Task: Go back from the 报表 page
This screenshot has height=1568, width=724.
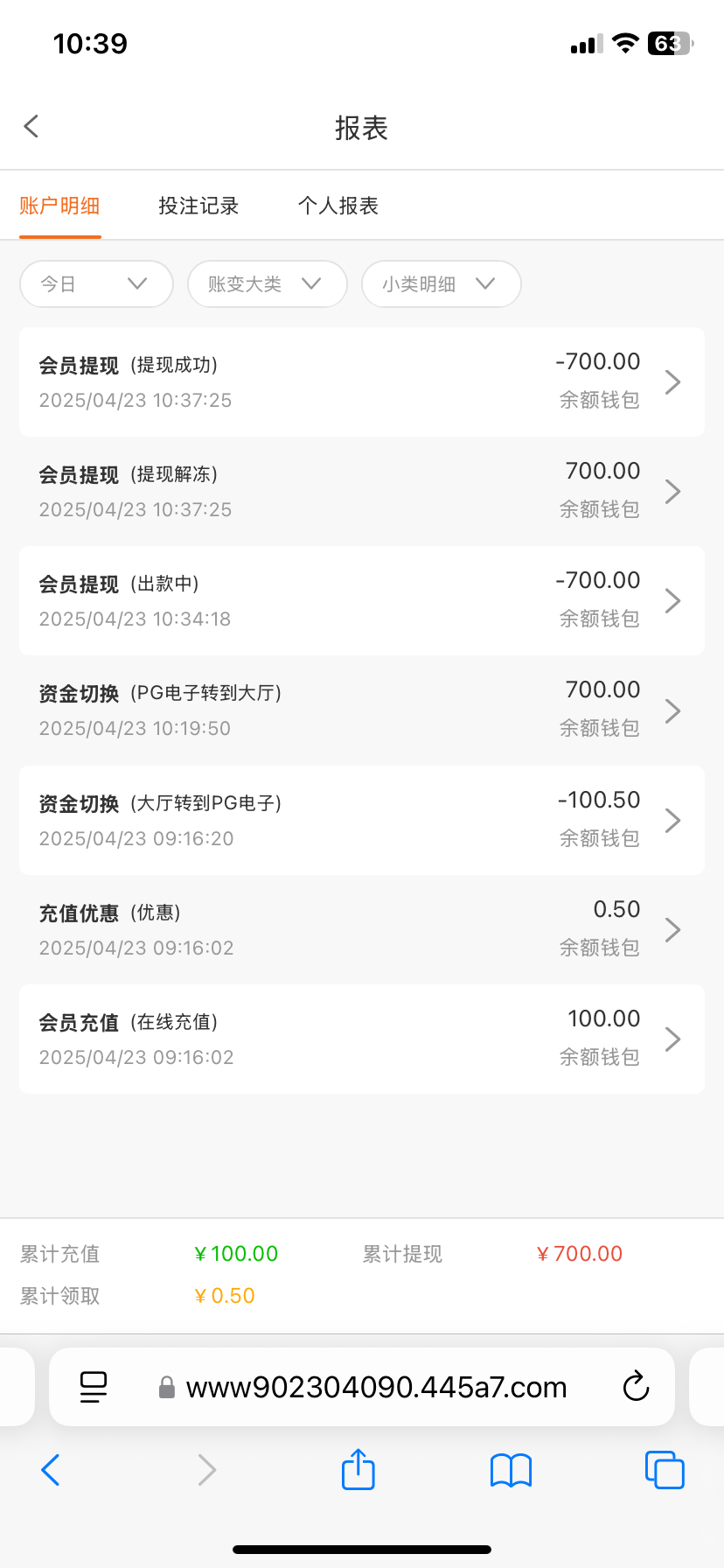Action: [31, 127]
